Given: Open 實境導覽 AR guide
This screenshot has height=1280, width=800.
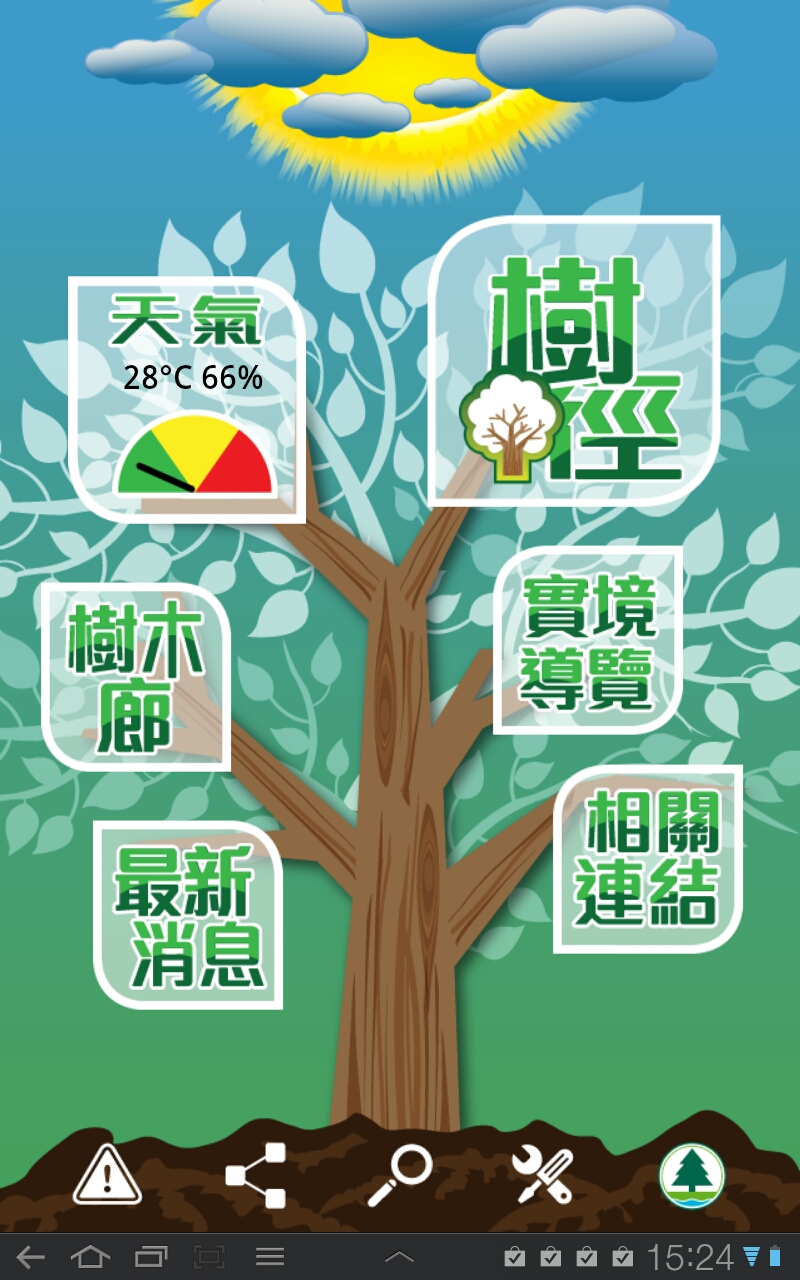Looking at the screenshot, I should (588, 641).
